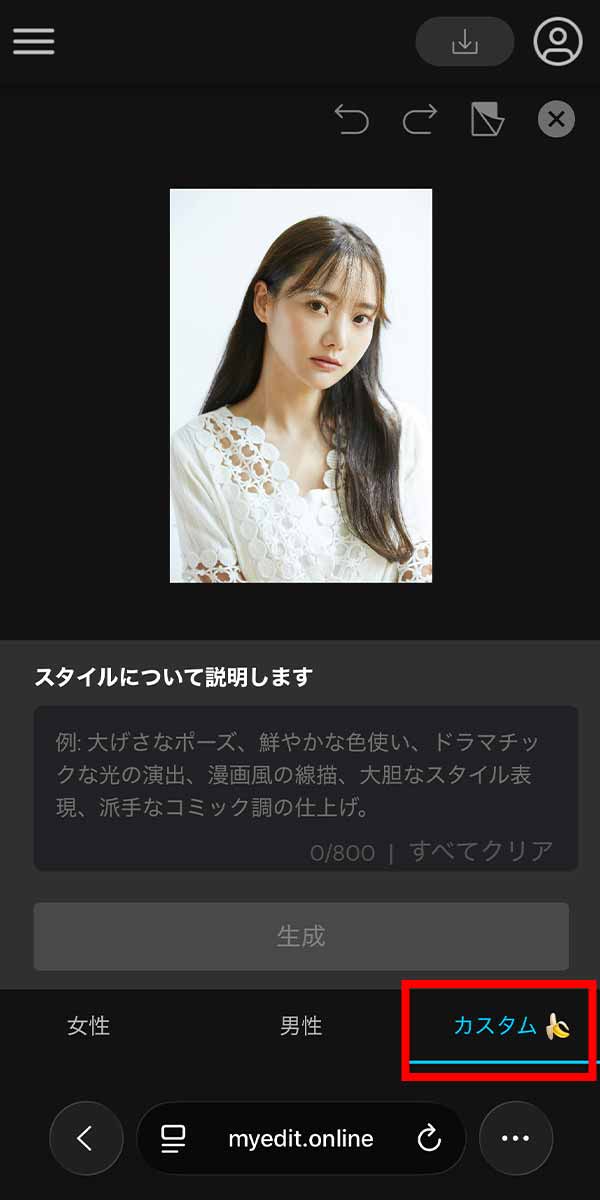Redo the last edit
Screen dimensions: 600x1200
(x=420, y=121)
